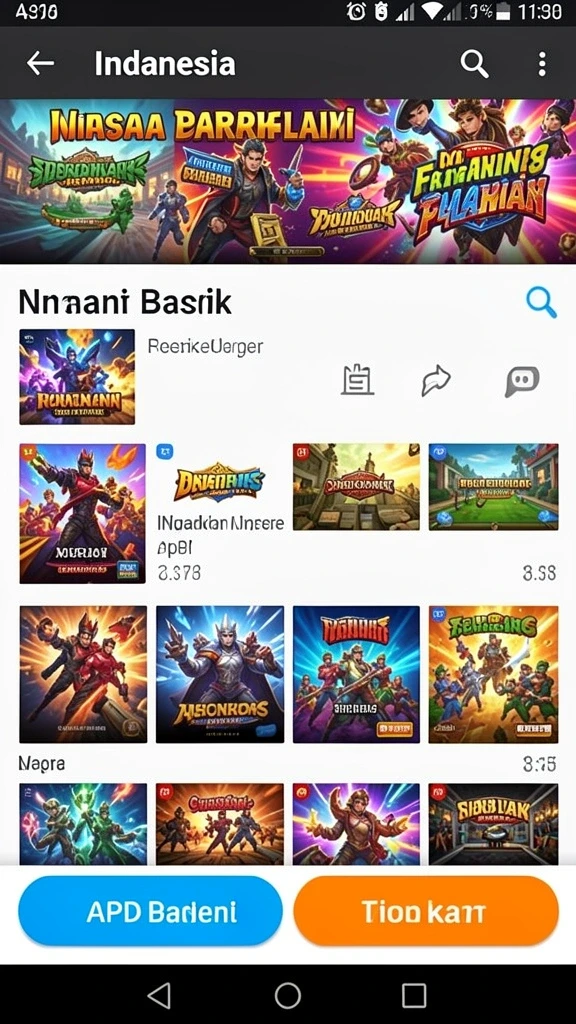Open the silver armored knight game tile
The width and height of the screenshot is (576, 1024).
pyautogui.click(x=220, y=674)
